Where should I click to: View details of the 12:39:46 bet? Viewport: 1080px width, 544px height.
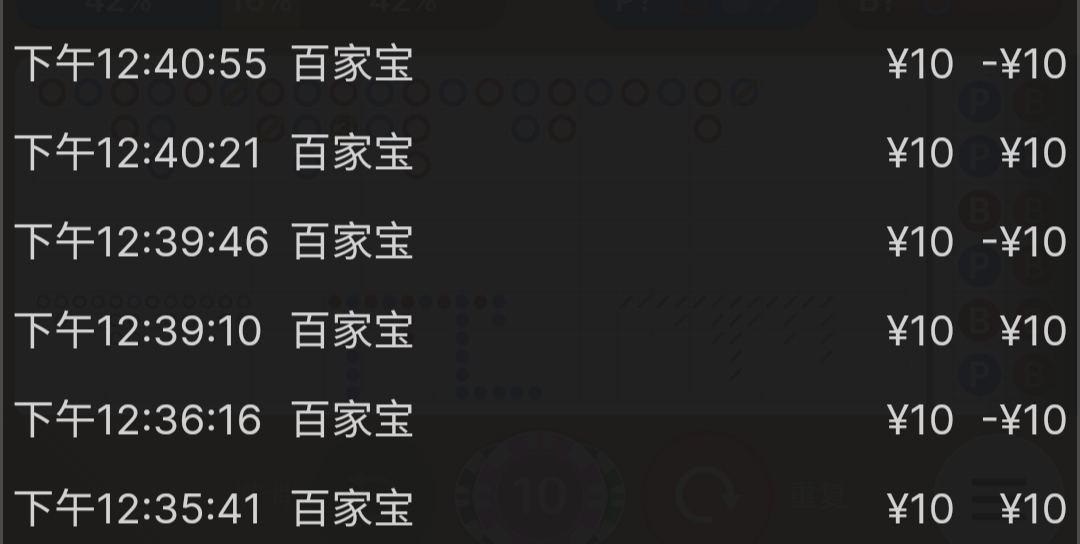click(540, 243)
